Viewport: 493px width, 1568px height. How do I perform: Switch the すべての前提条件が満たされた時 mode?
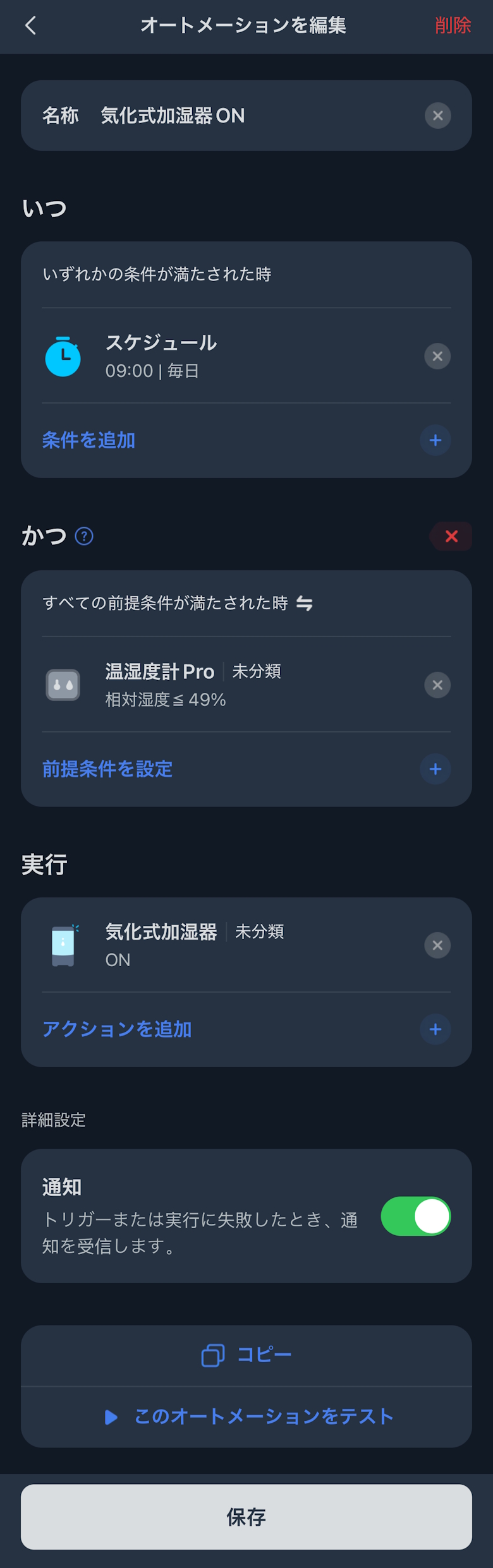coord(305,604)
